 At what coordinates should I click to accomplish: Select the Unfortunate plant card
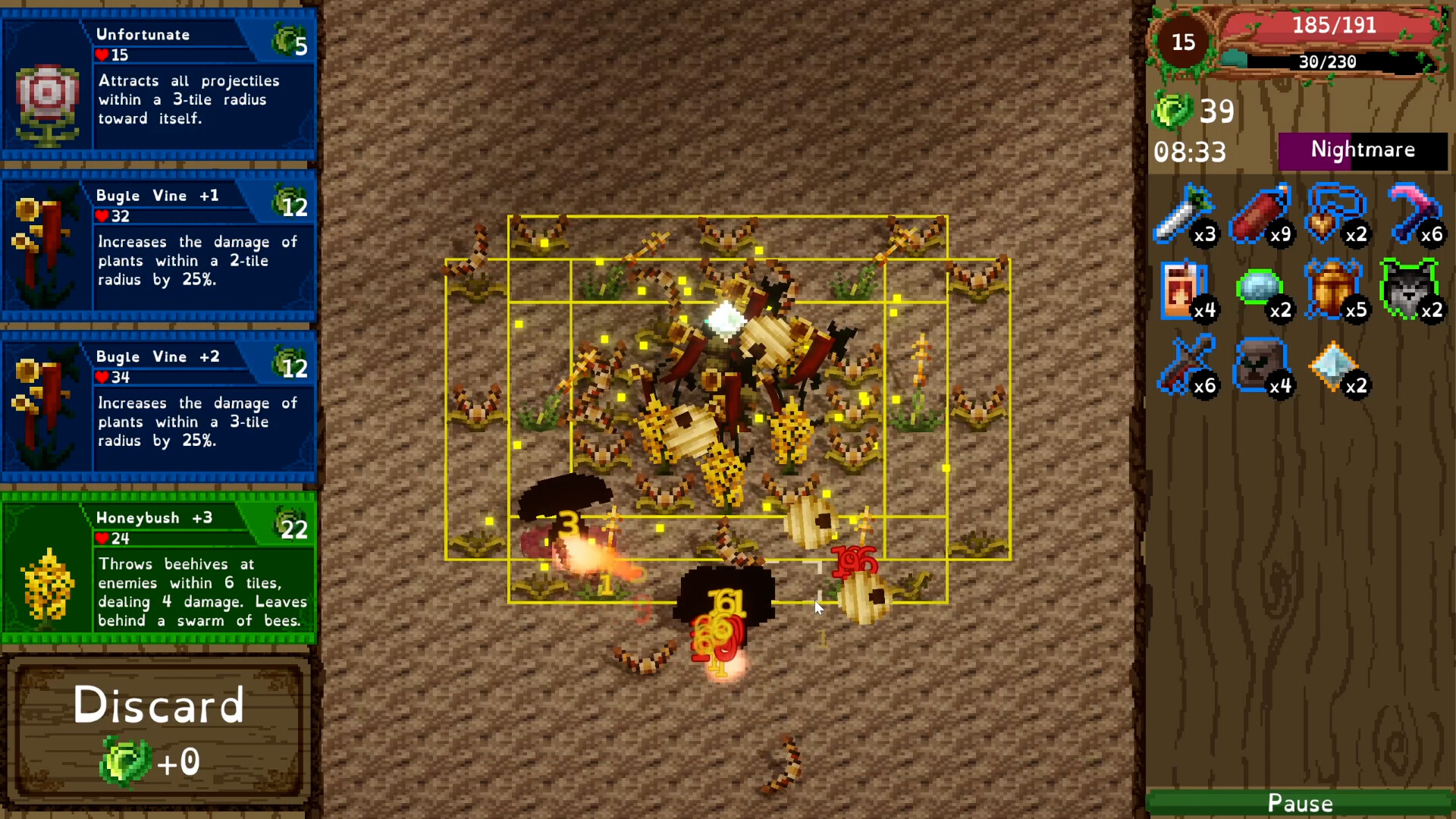[x=159, y=85]
